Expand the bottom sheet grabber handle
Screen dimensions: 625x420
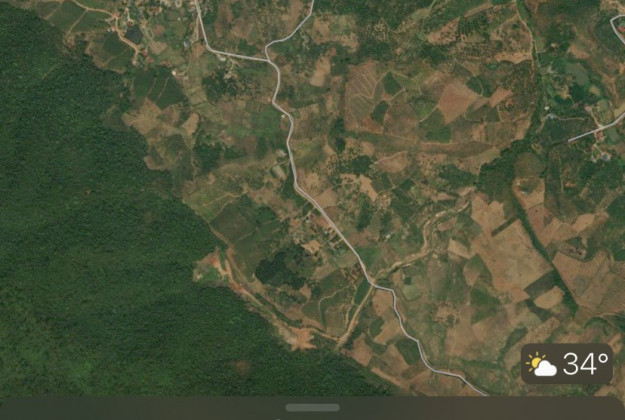(x=312, y=408)
